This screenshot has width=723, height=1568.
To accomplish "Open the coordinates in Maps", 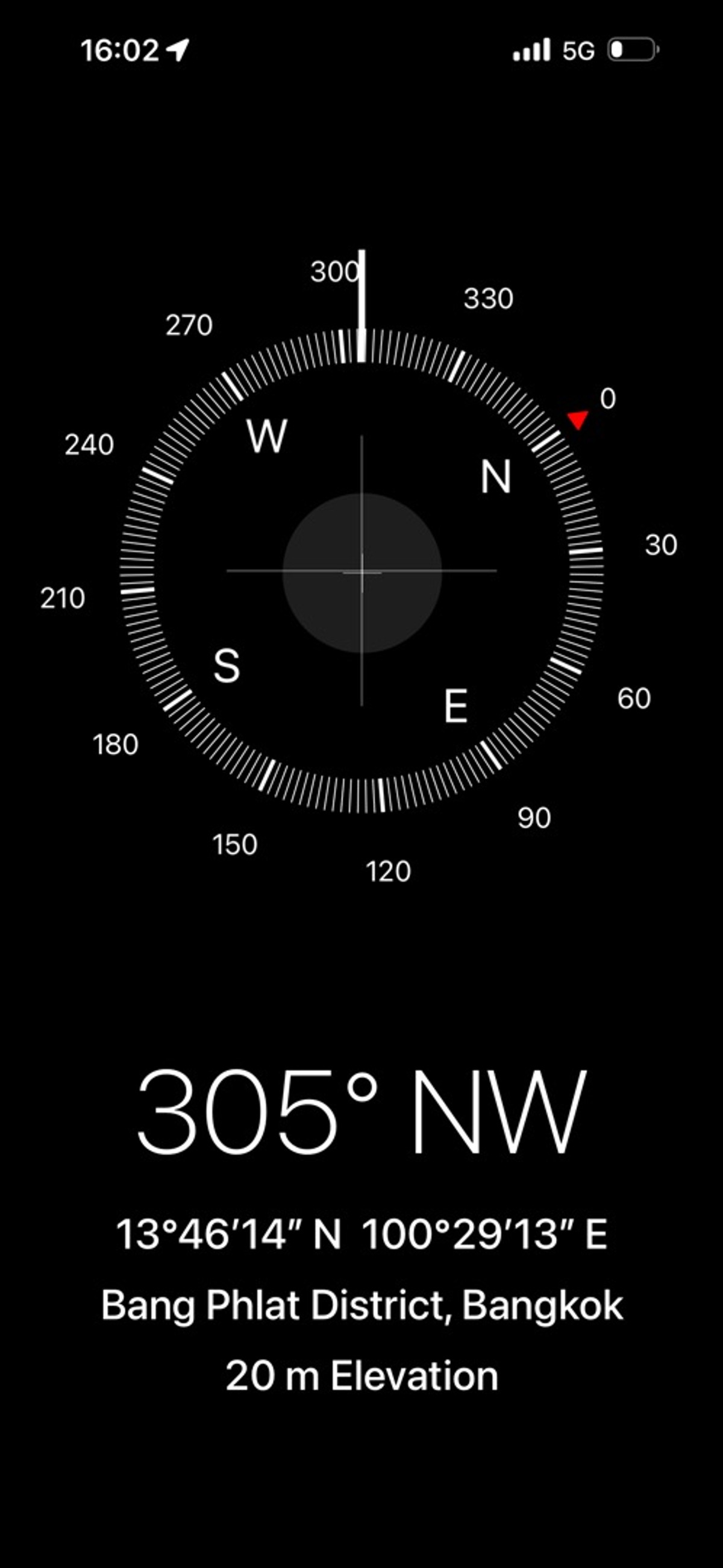I will point(361,1234).
